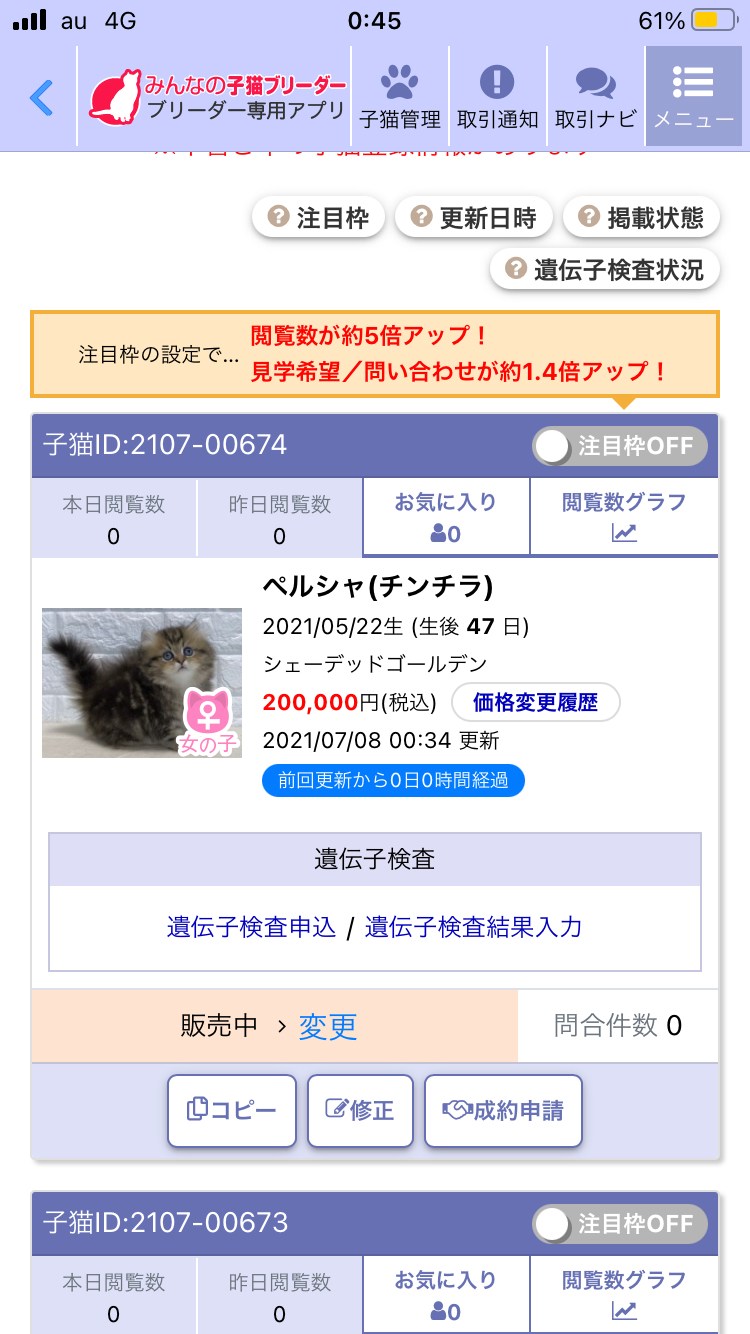Screen dimensions: 750x1334
Task: Change the 販売中 status via 変更
Action: [x=328, y=1026]
